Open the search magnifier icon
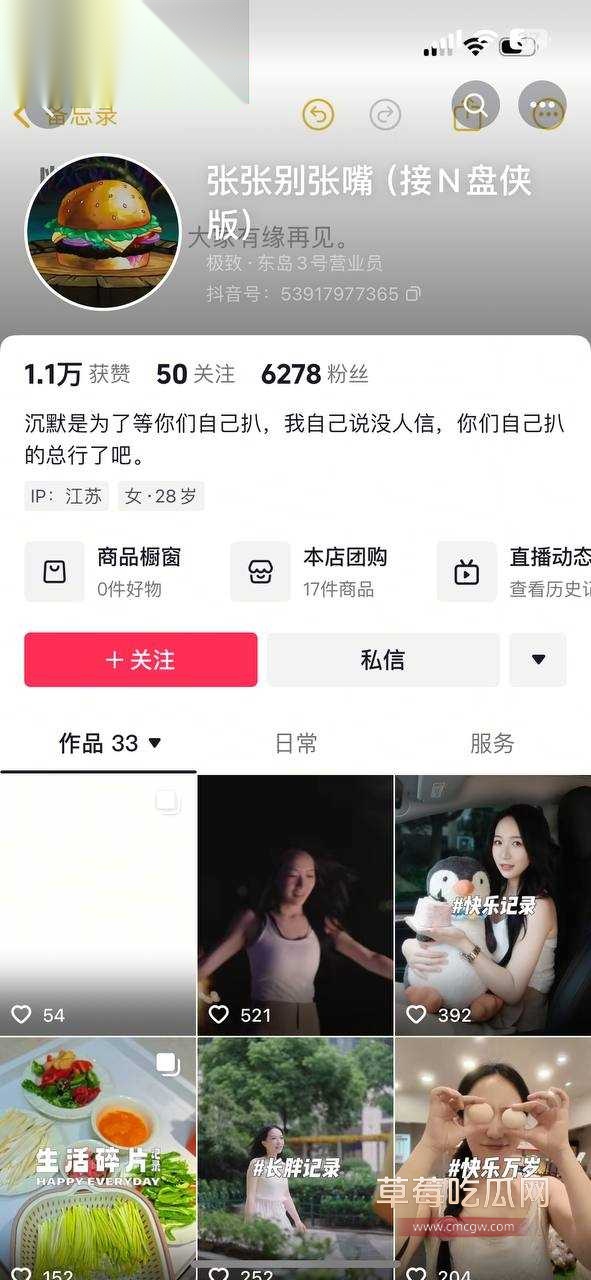This screenshot has height=1280, width=591. [475, 105]
